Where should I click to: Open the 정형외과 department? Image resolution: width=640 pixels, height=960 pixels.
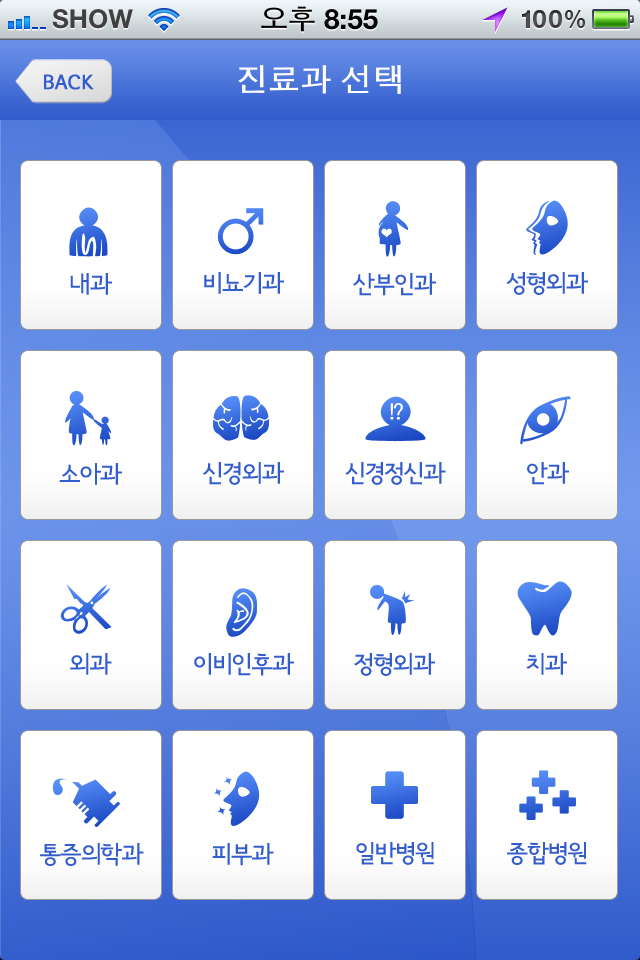coord(395,625)
